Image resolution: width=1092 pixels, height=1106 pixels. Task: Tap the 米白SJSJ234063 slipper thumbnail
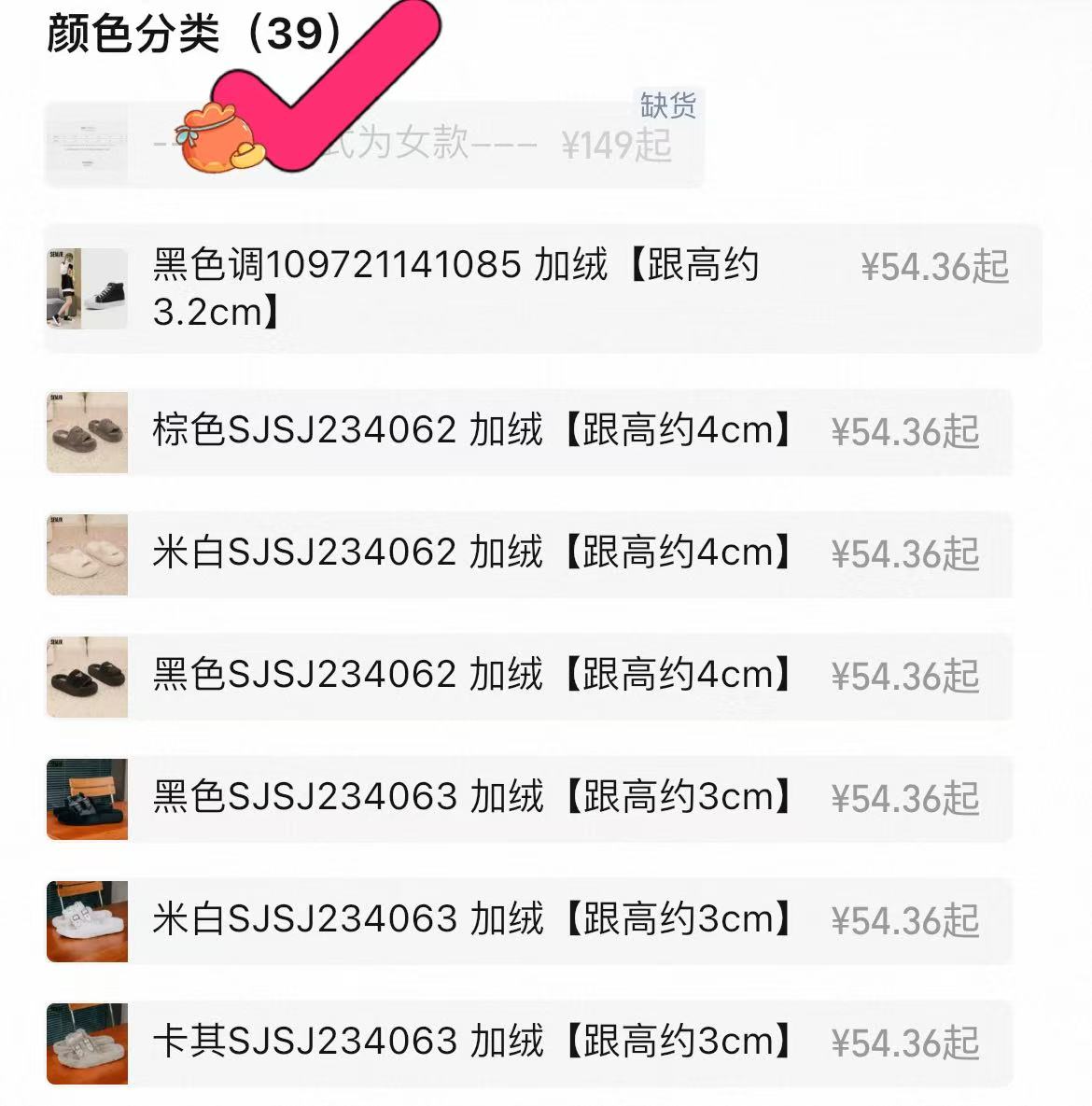pyautogui.click(x=87, y=921)
